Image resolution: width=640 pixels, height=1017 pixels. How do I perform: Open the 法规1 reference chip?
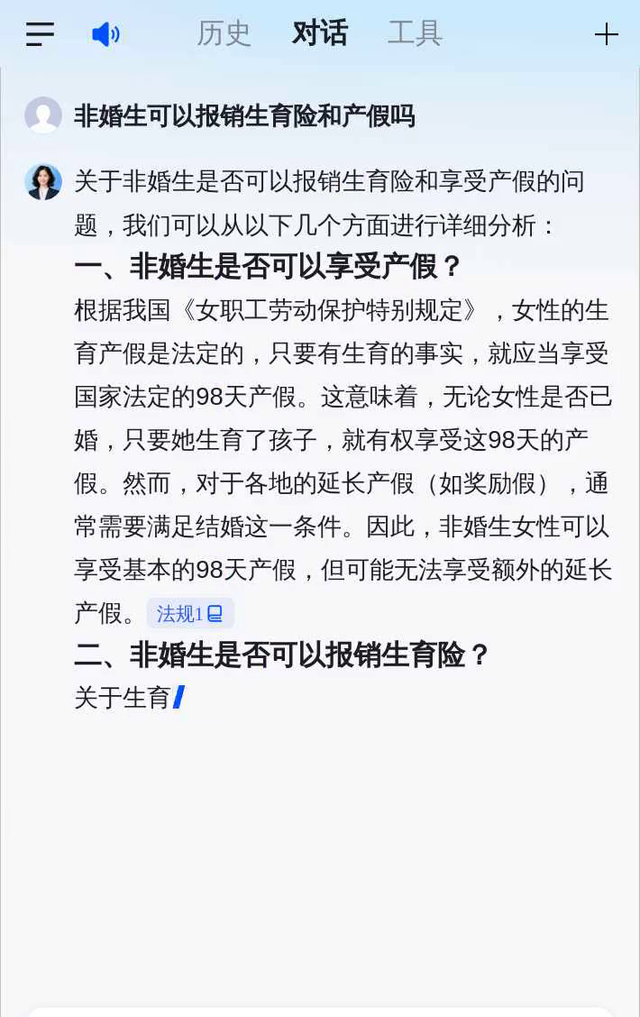click(190, 613)
